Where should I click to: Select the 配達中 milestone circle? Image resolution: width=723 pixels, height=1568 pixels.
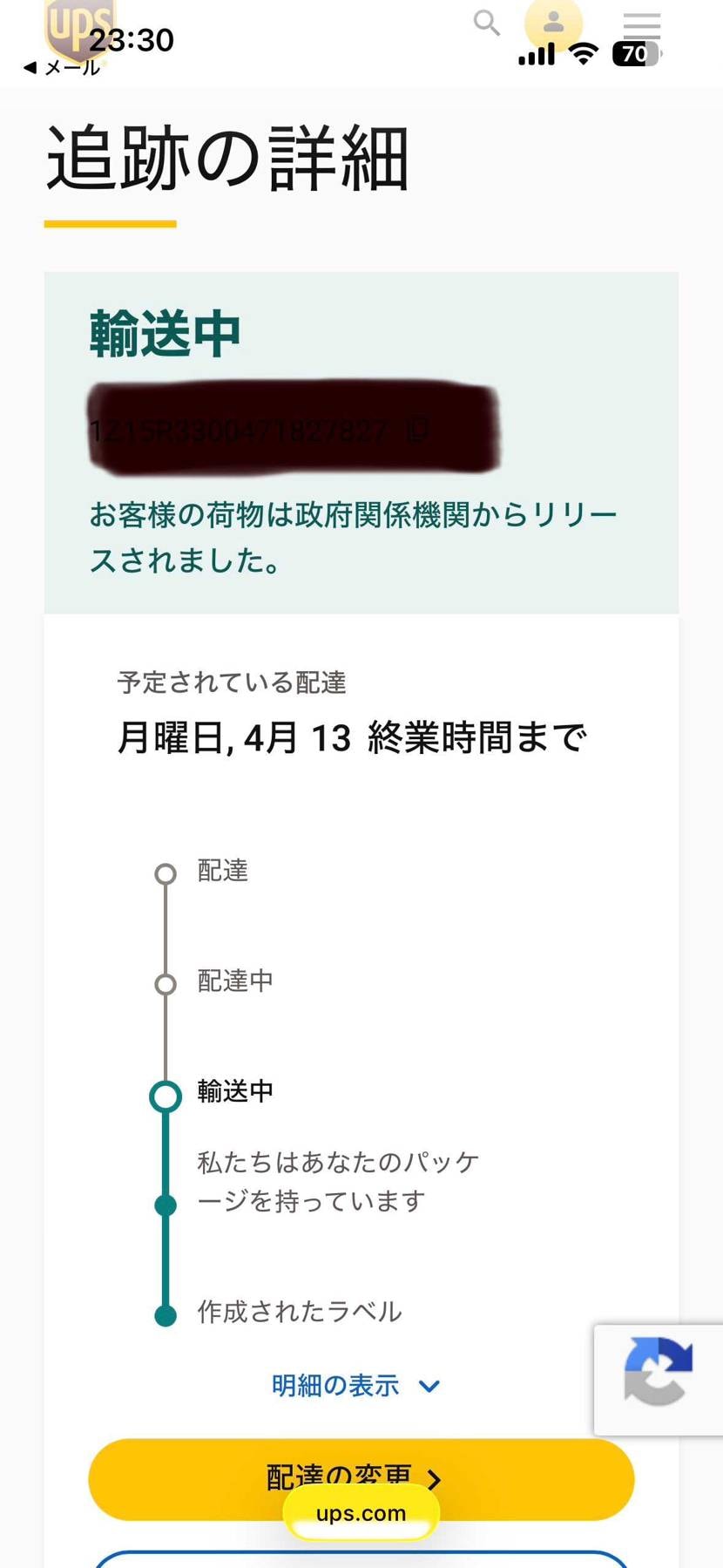point(166,984)
